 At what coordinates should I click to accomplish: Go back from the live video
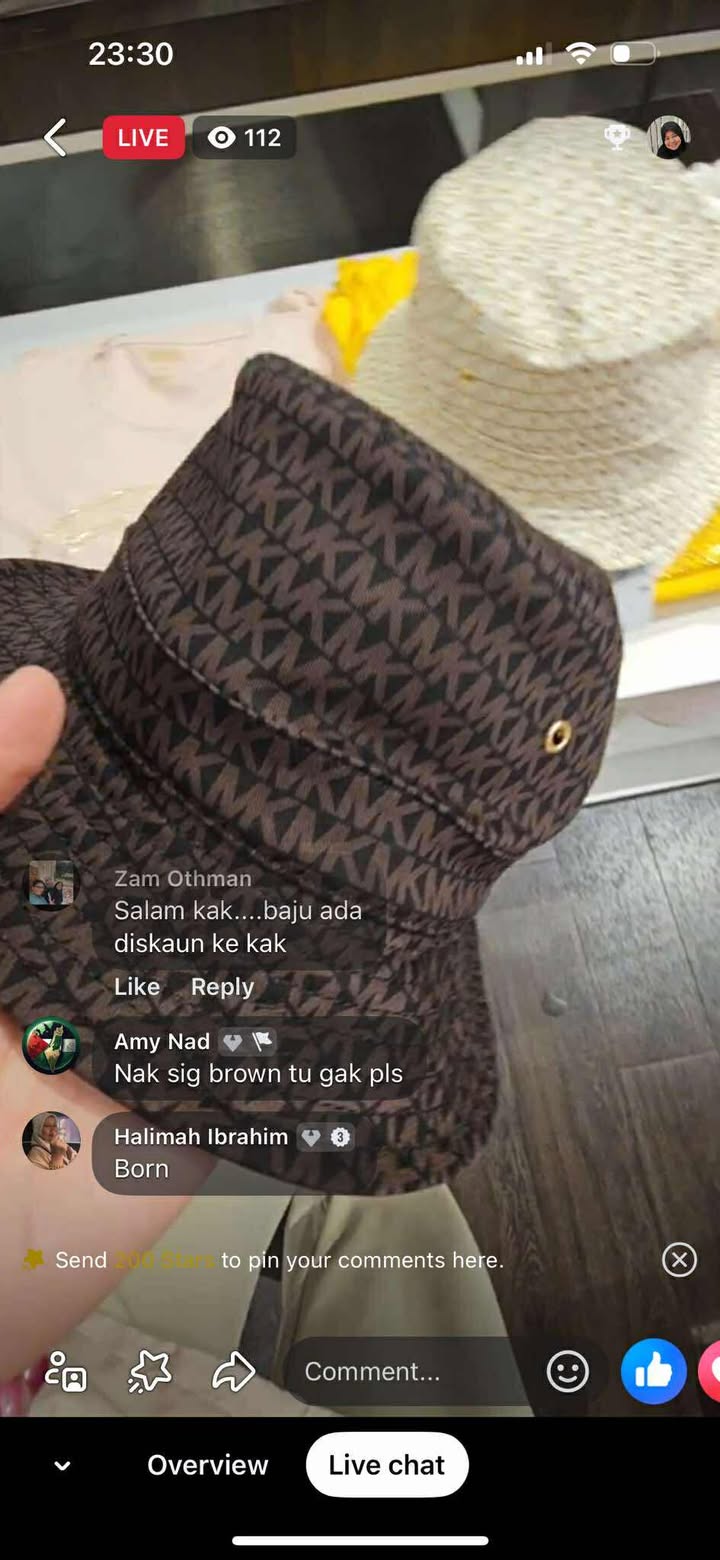pos(56,138)
